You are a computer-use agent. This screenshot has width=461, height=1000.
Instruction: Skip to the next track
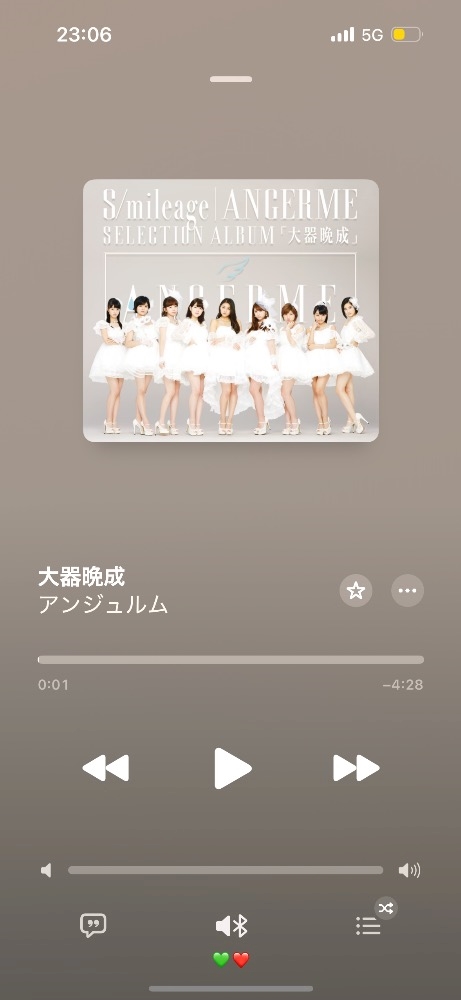[x=356, y=768]
